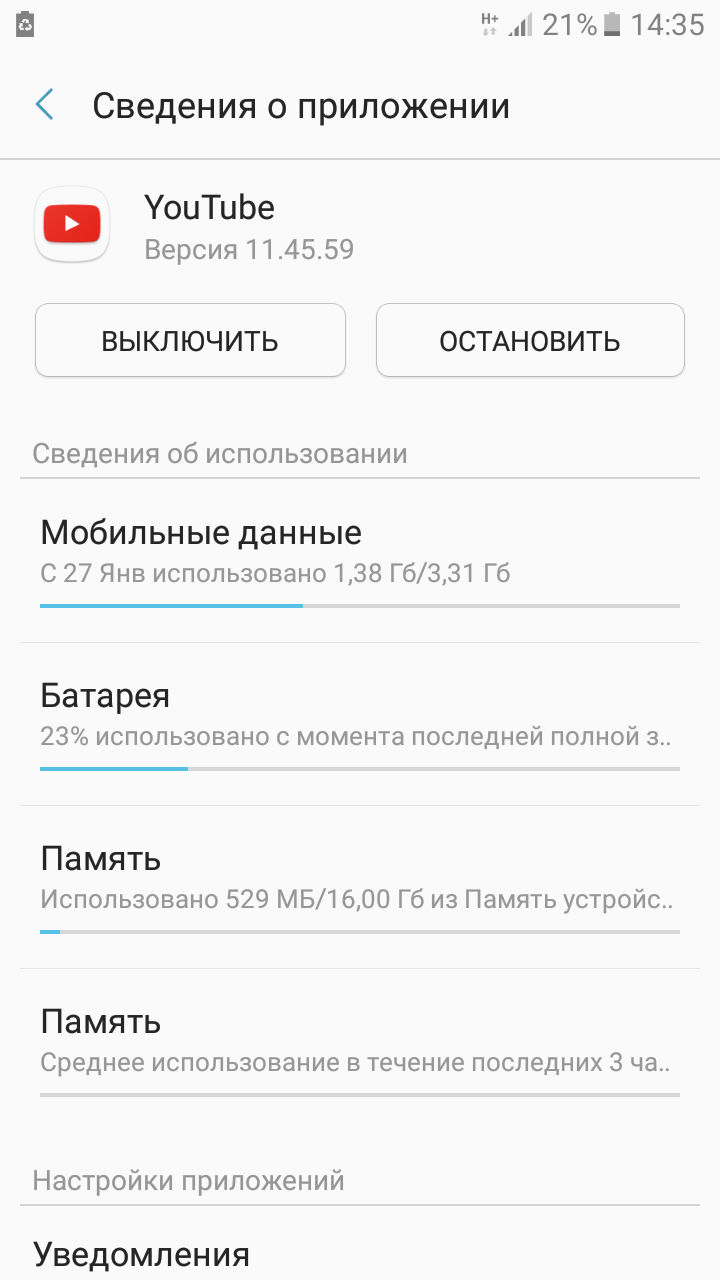Open Уведомления settings for YouTube
This screenshot has height=1280, width=720.
[360, 1253]
